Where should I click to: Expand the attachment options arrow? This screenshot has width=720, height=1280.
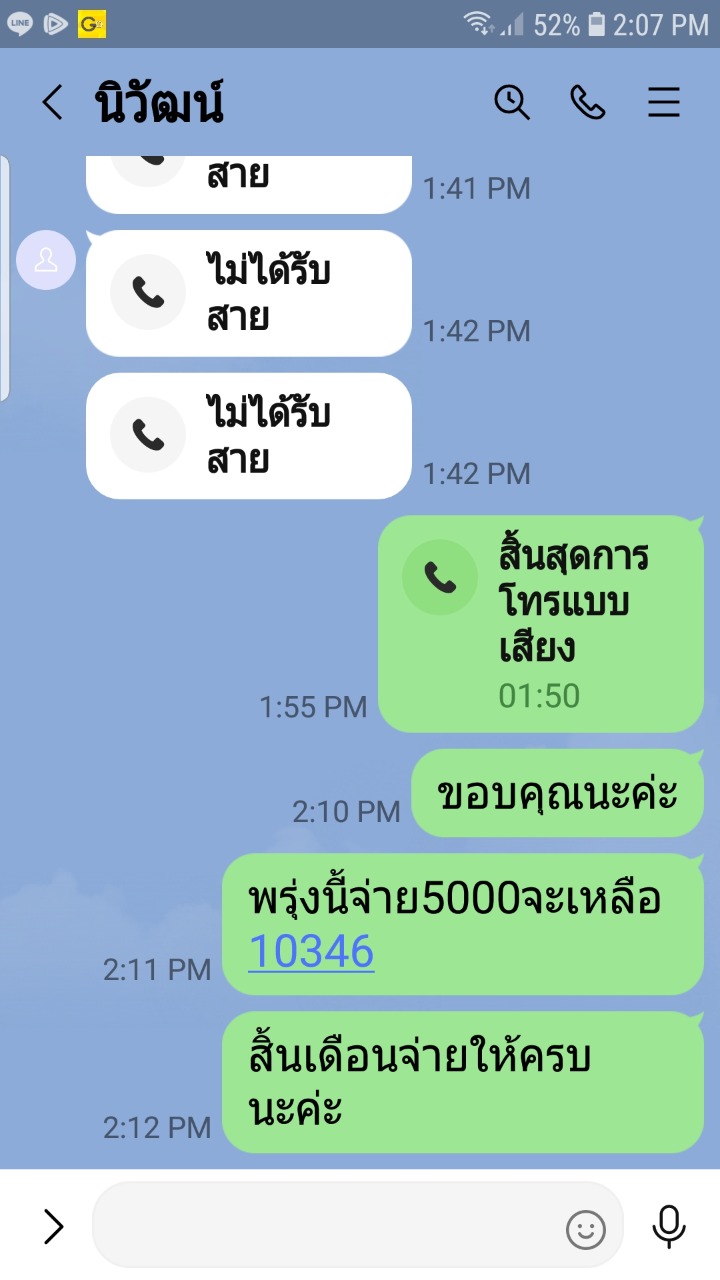(53, 1226)
